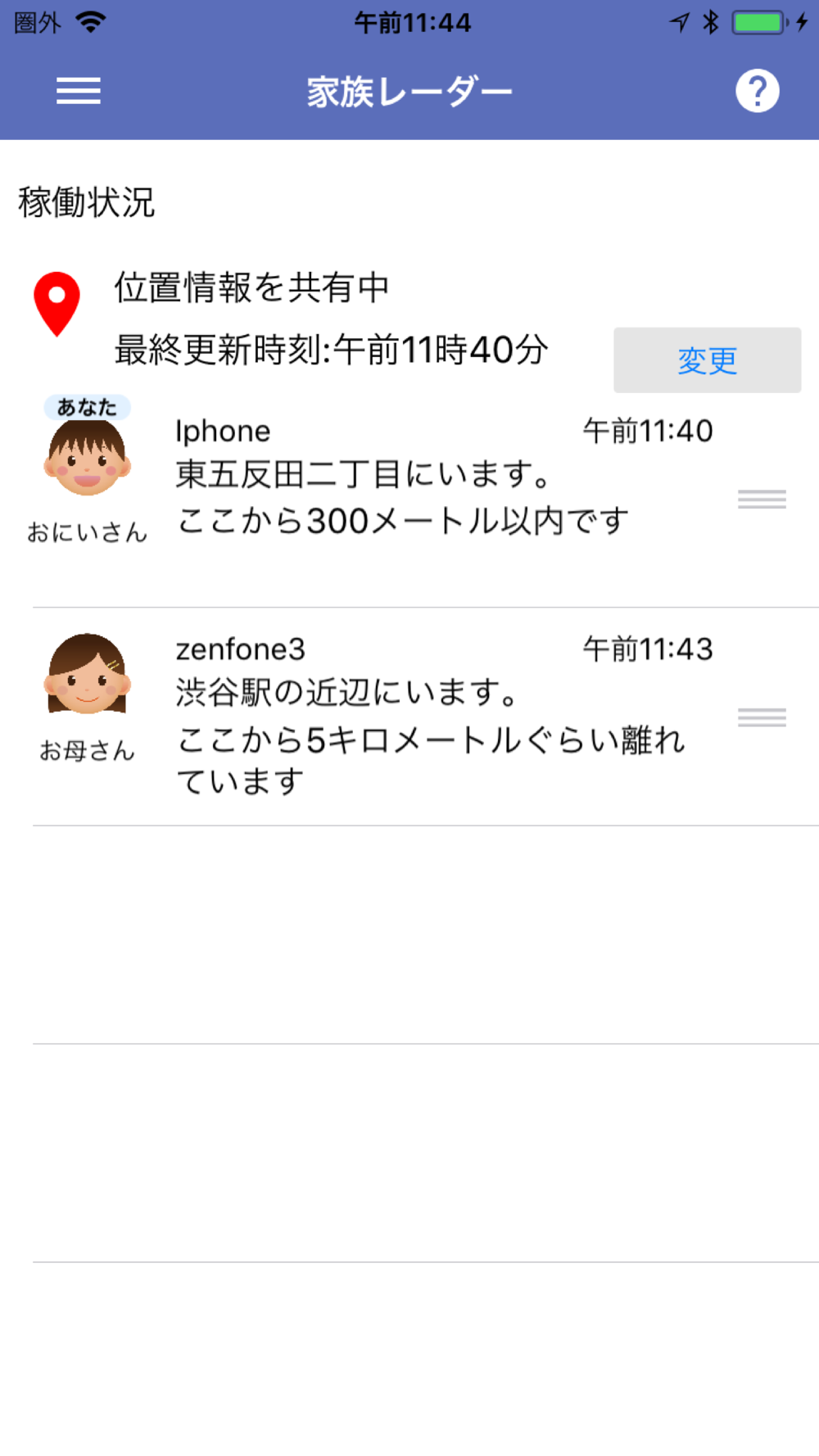Open the help question mark icon
The height and width of the screenshot is (1456, 819).
[757, 91]
